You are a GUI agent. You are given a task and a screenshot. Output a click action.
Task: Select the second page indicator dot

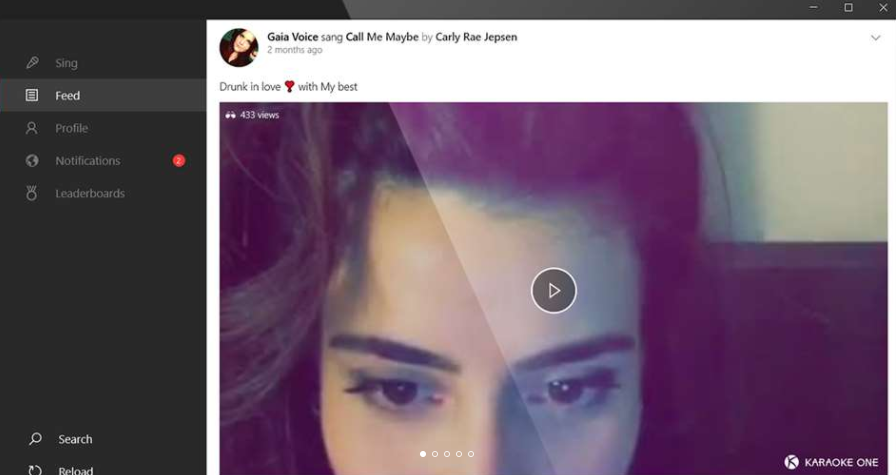[x=435, y=454]
